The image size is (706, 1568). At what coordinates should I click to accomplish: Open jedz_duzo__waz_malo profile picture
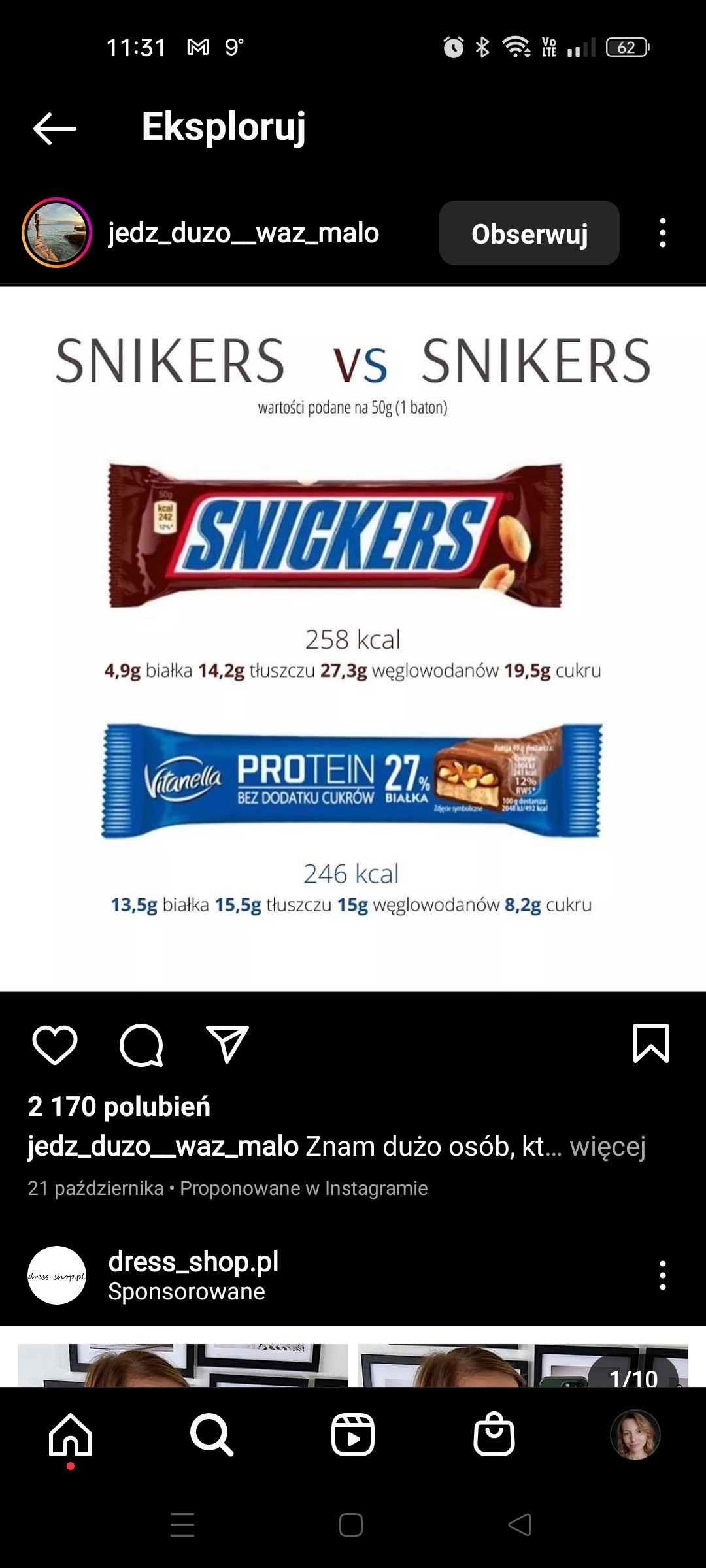(57, 233)
